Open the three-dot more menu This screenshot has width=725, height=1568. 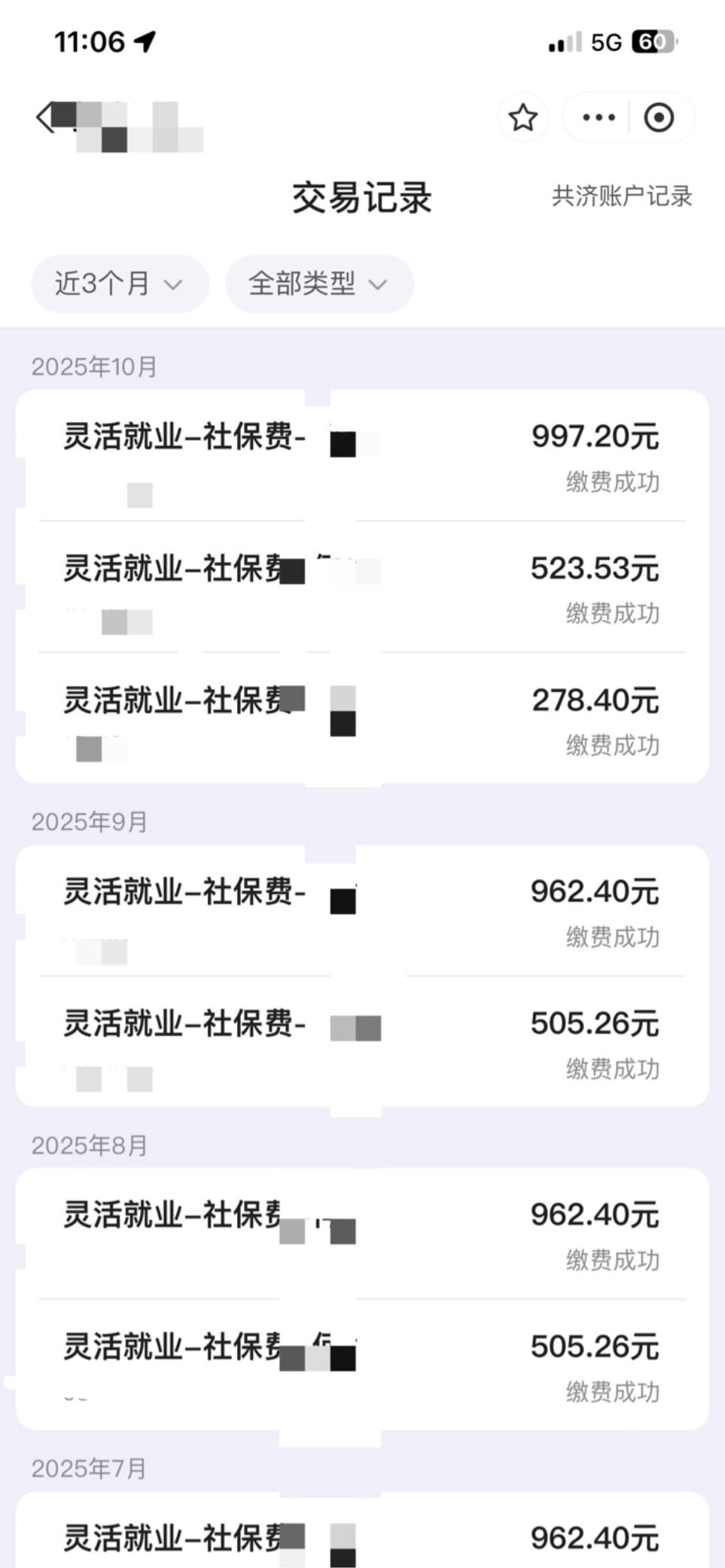tap(599, 118)
